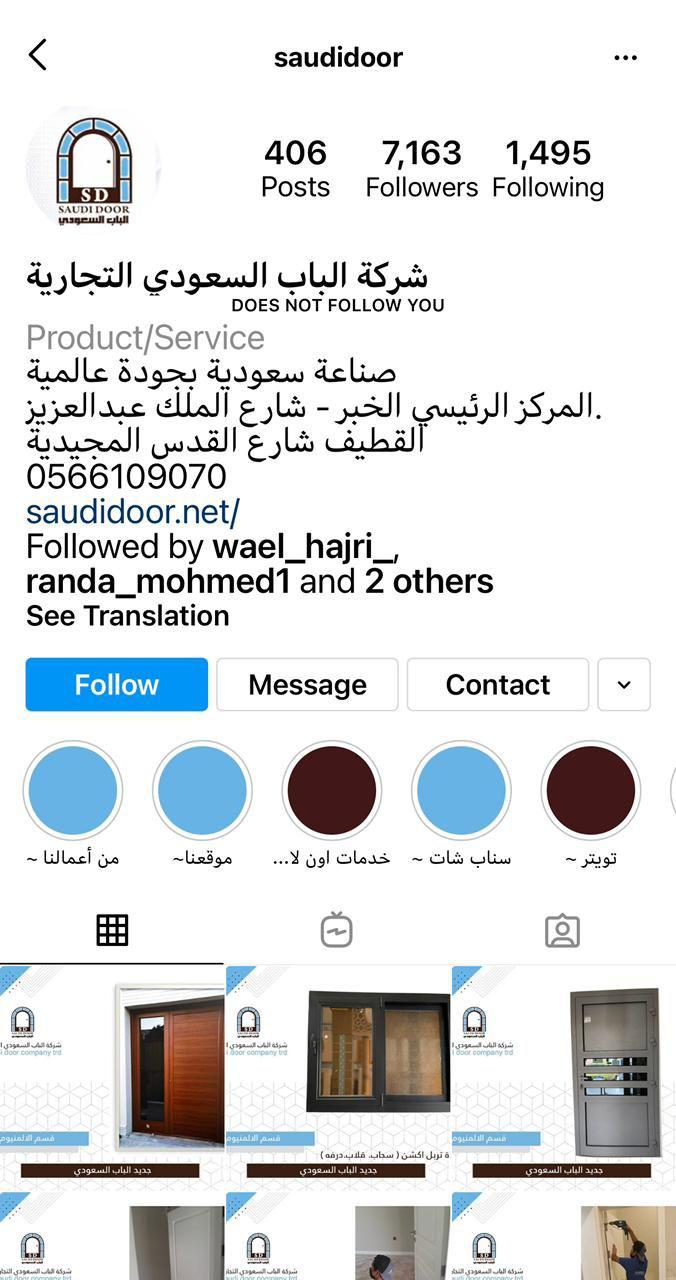Go back using the top-left arrow
Image resolution: width=676 pixels, height=1280 pixels.
point(38,55)
